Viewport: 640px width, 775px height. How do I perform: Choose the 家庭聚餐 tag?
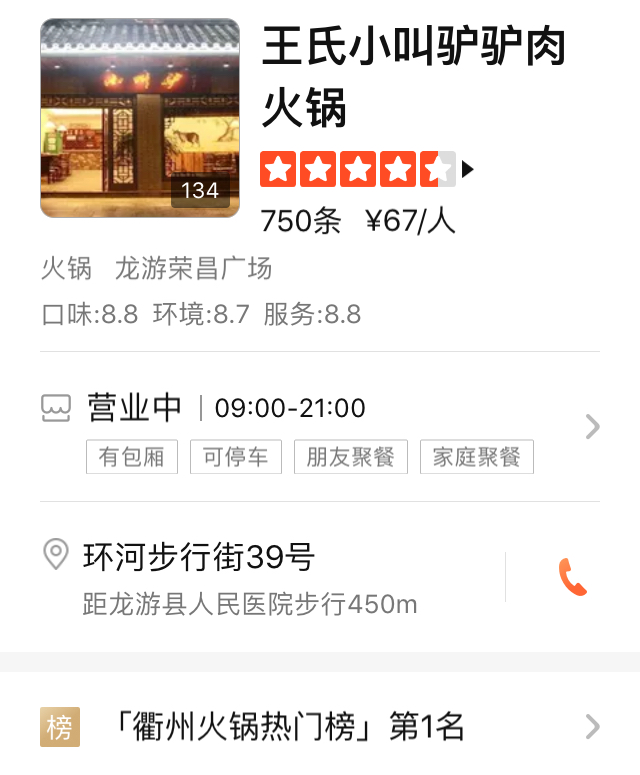click(x=477, y=457)
